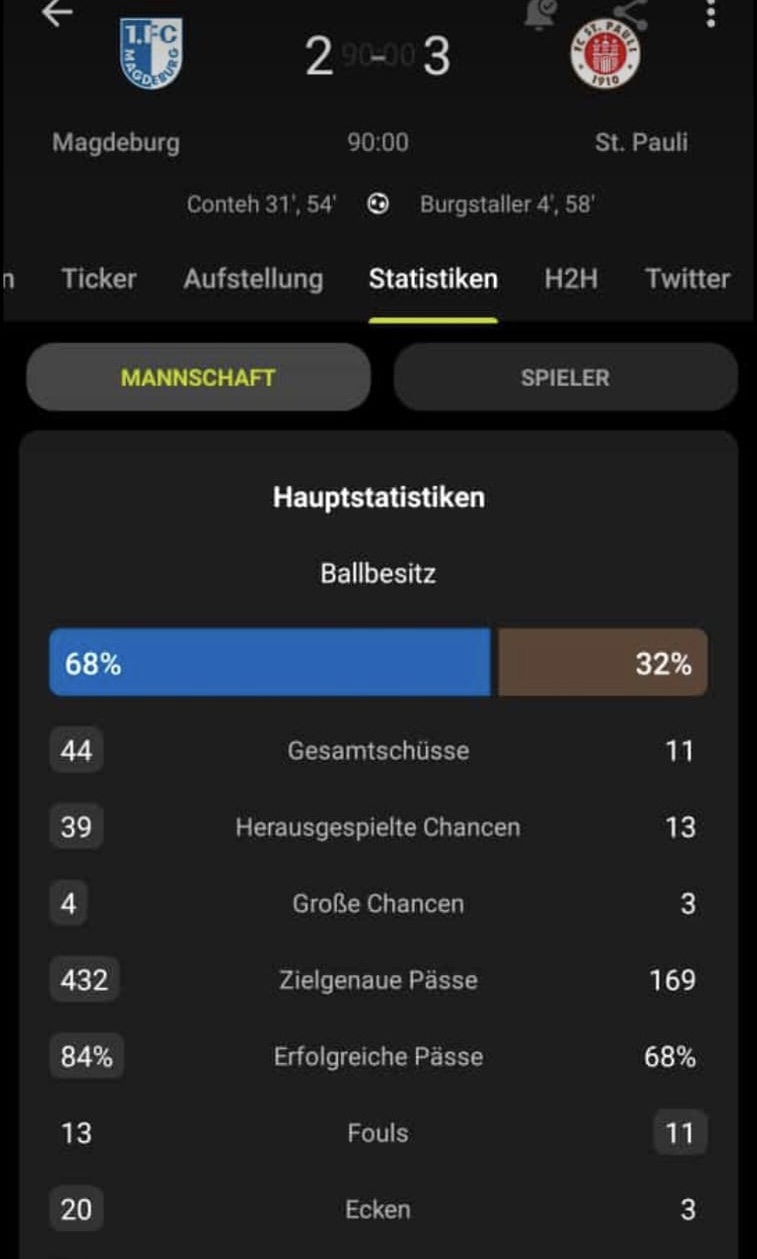Show MANNSCHAFT statistics
The width and height of the screenshot is (757, 1259).
[x=198, y=378]
